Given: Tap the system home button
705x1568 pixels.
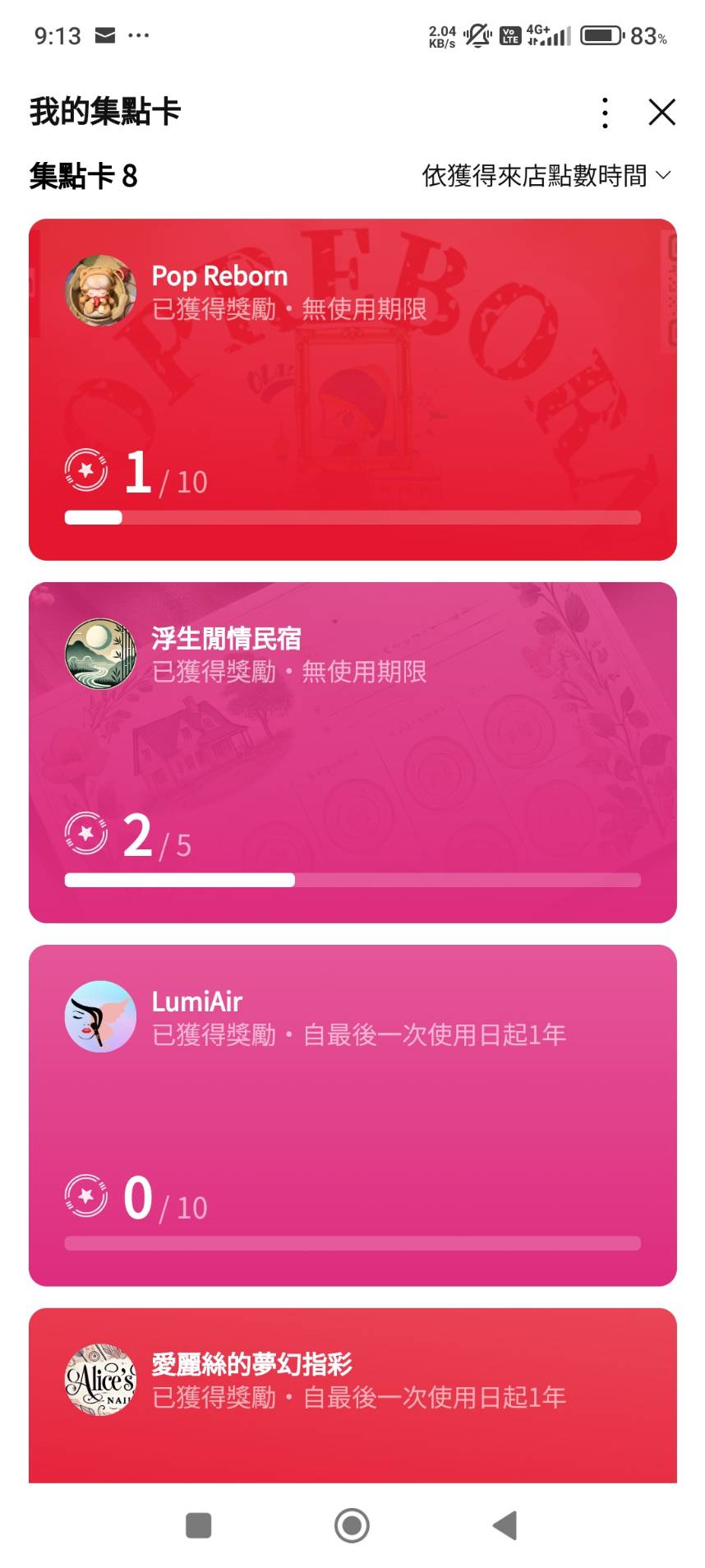Looking at the screenshot, I should point(352,1525).
